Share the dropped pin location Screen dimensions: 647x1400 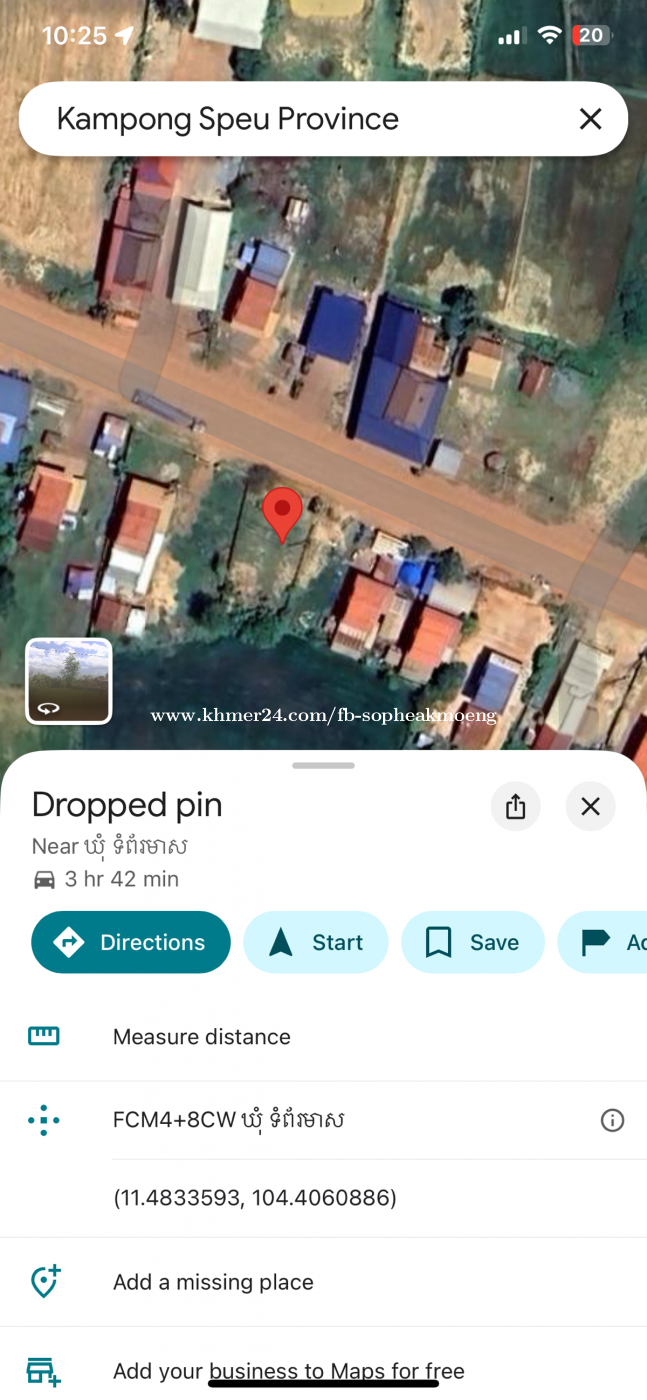coord(515,806)
